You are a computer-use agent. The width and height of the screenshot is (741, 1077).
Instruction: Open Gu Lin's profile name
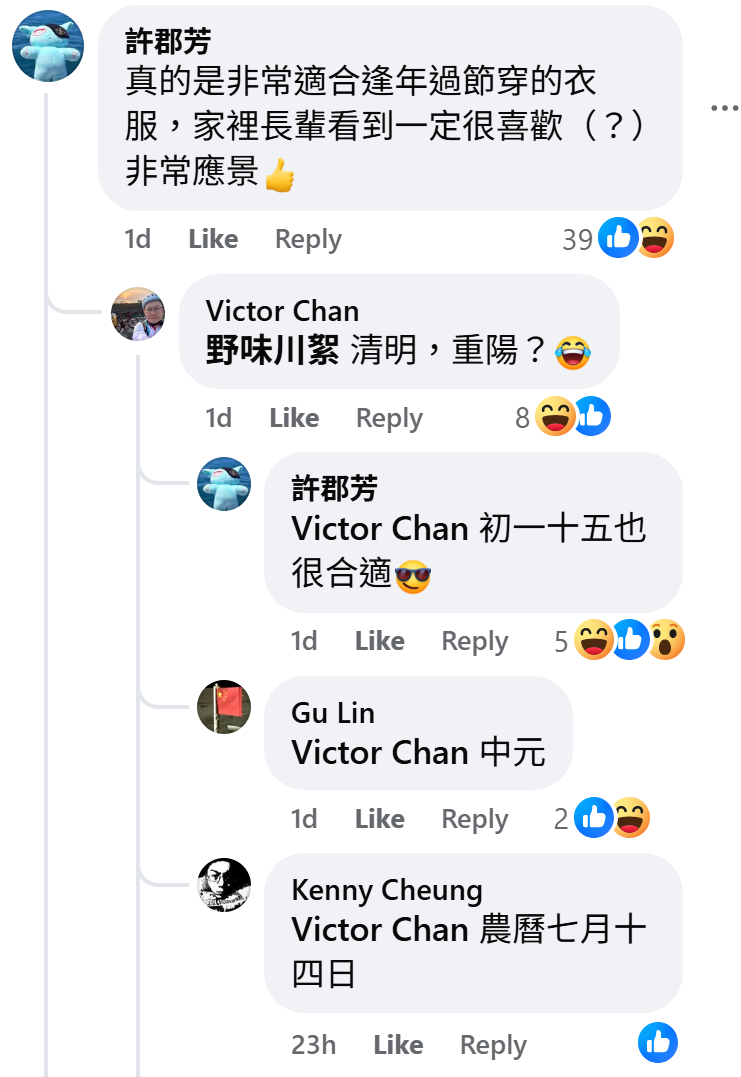pos(333,713)
